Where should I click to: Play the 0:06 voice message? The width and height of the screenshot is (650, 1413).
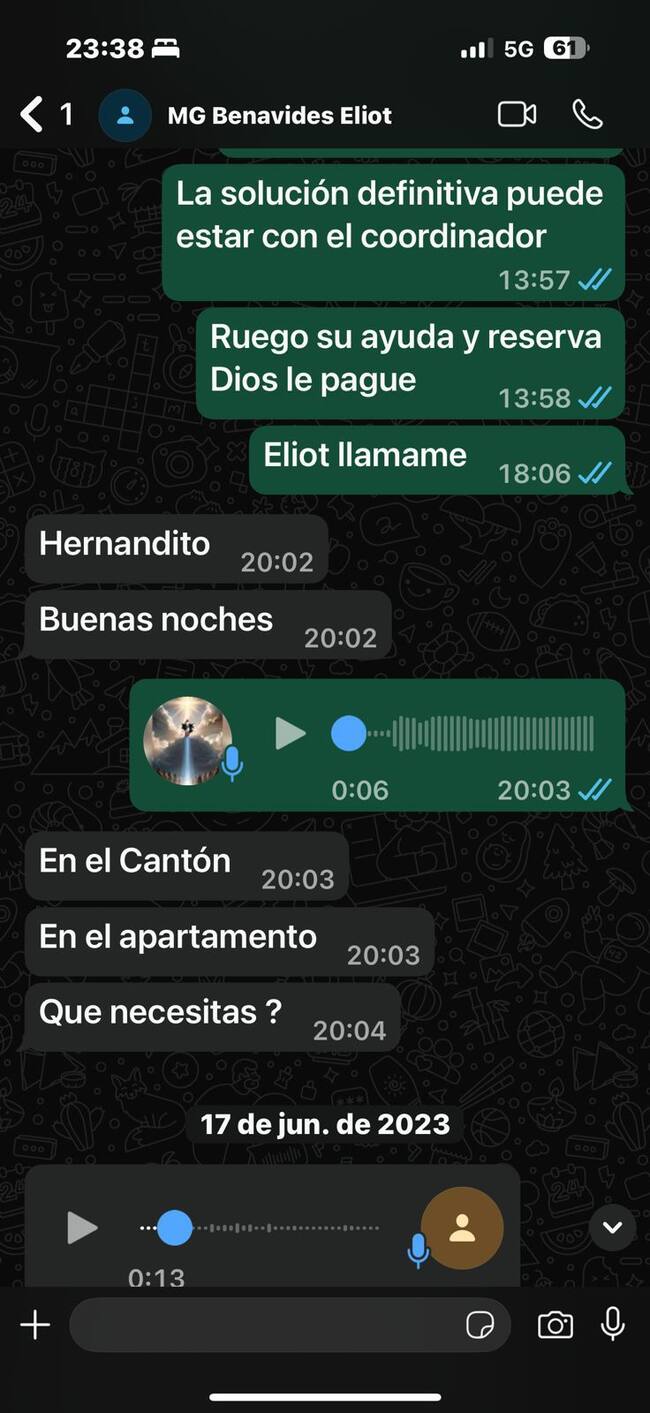point(290,734)
